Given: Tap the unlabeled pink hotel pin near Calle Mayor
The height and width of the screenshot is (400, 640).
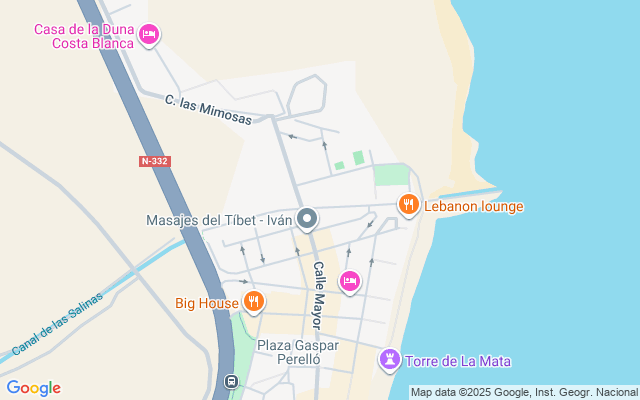Looking at the screenshot, I should pos(349,282).
